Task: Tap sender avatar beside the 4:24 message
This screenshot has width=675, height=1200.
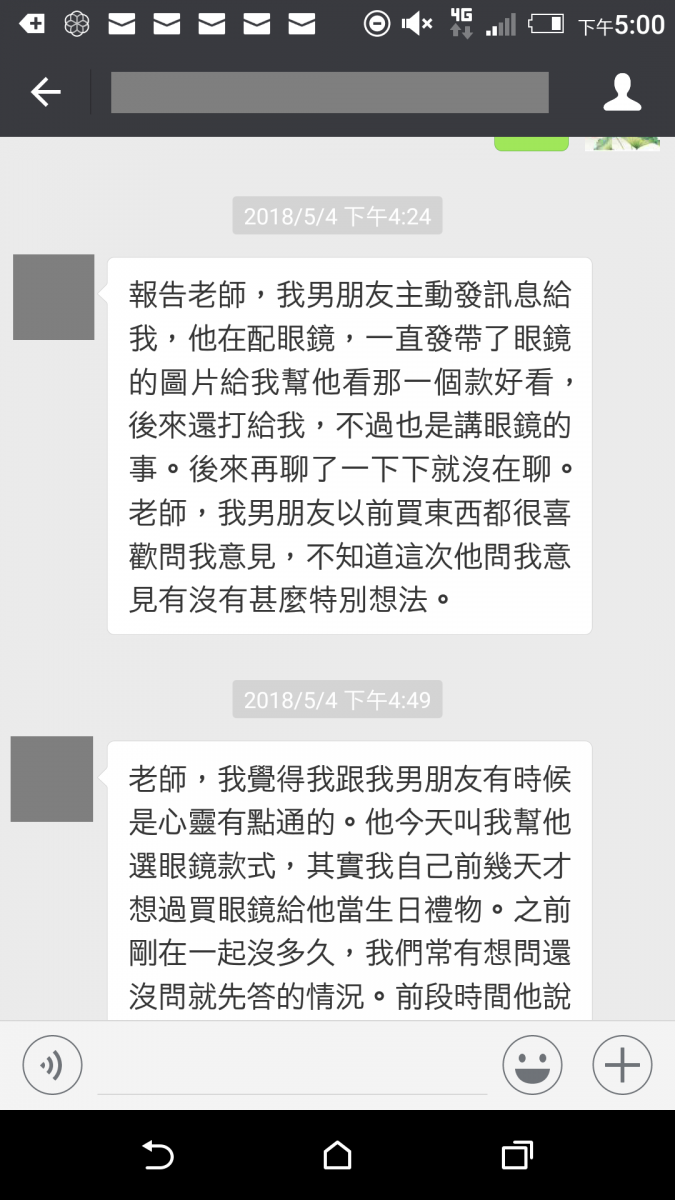Action: [53, 297]
